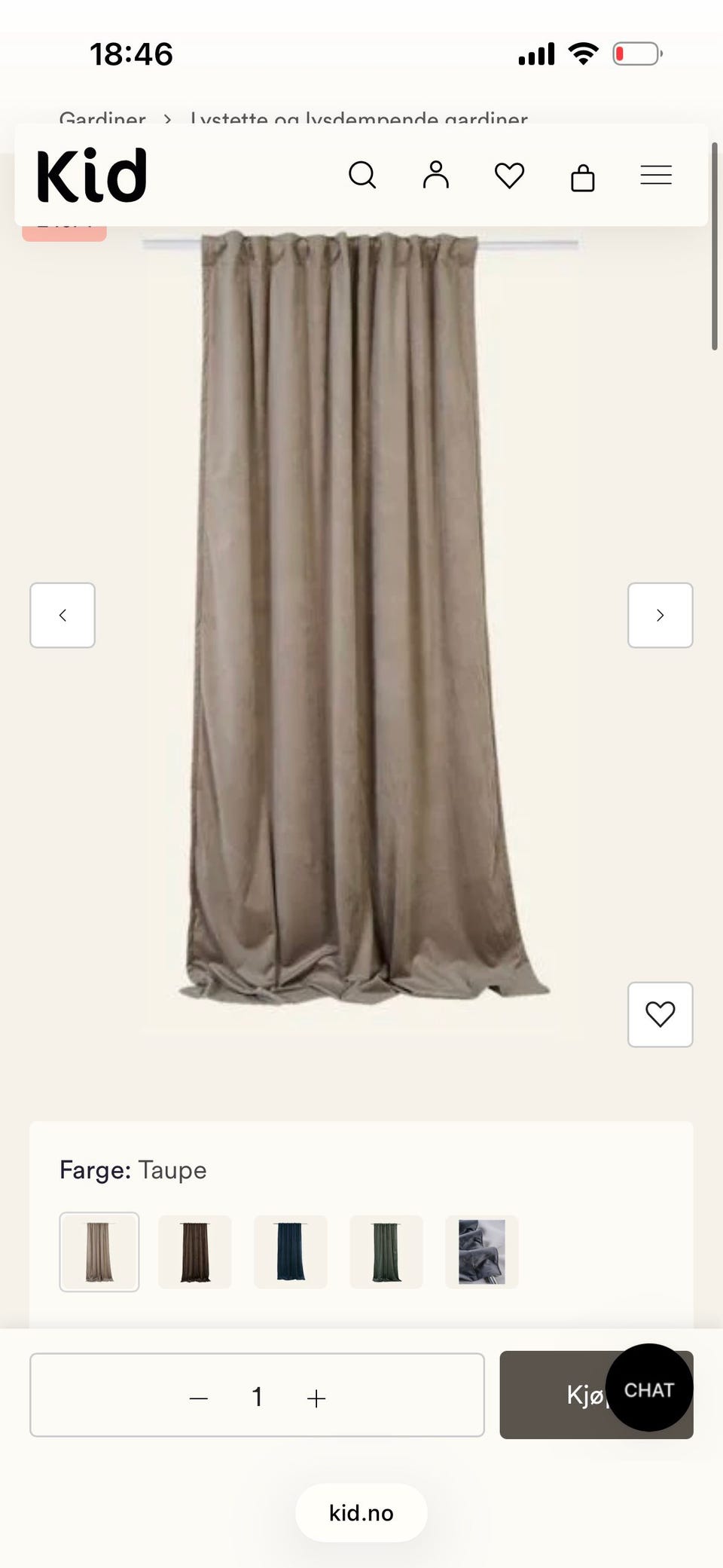
Task: Tap the kid.no address pill
Action: coord(361,1513)
